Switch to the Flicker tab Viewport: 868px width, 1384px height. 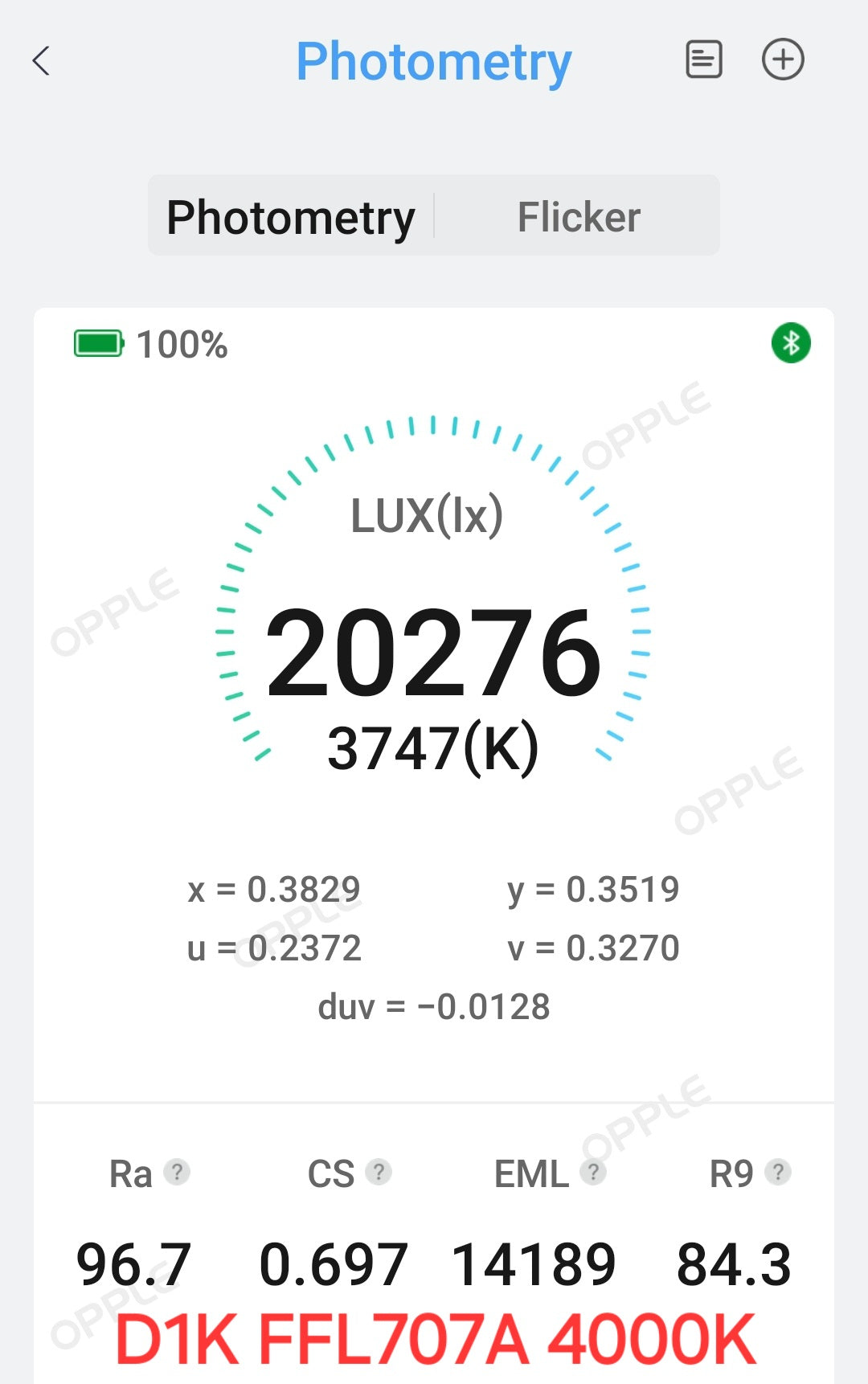tap(578, 217)
